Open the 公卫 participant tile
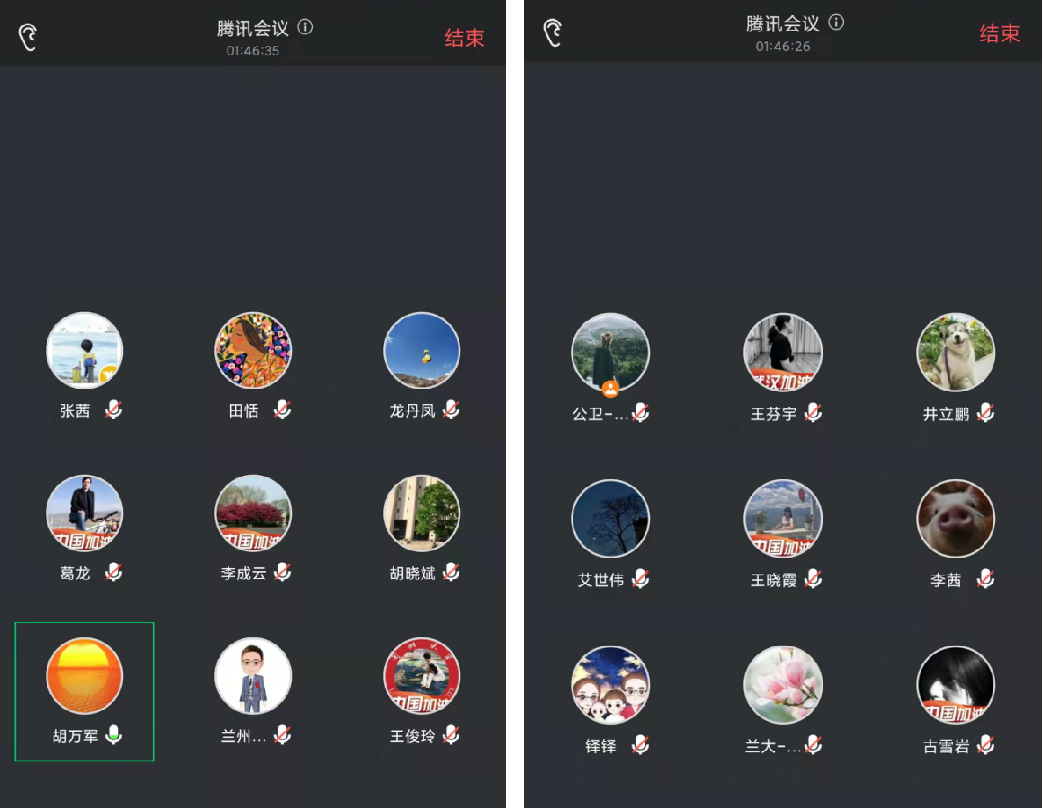Image resolution: width=1043 pixels, height=809 pixels. click(610, 353)
